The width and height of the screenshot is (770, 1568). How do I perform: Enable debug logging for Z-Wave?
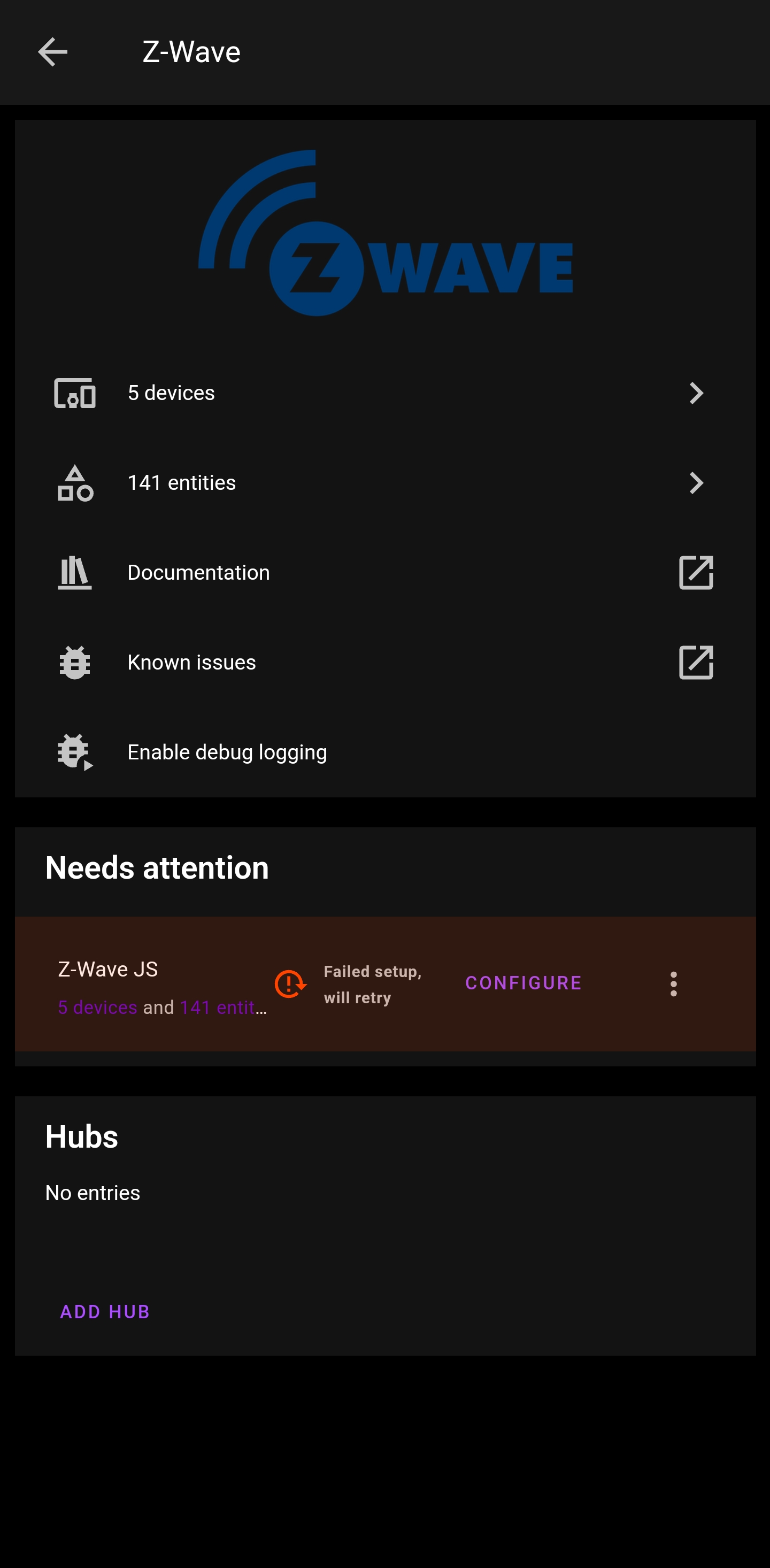(x=226, y=752)
